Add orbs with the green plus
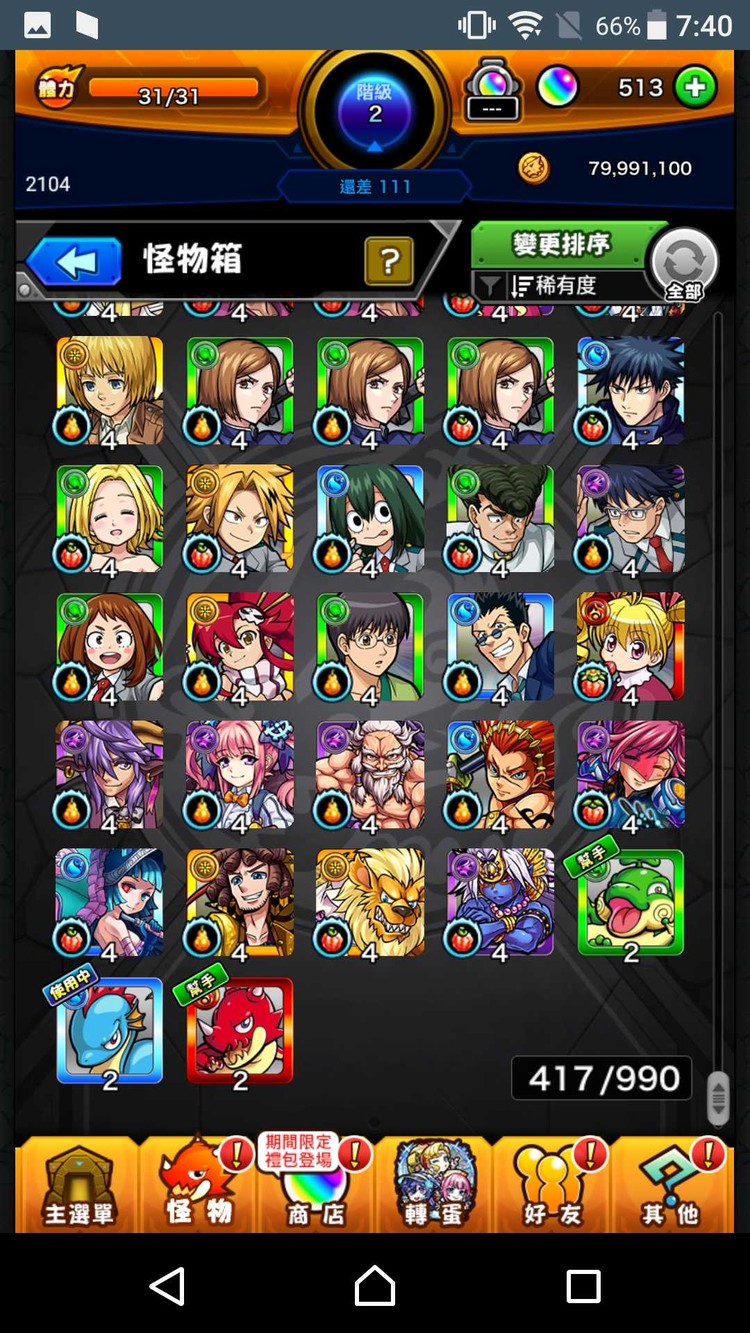The width and height of the screenshot is (750, 1333). click(695, 88)
